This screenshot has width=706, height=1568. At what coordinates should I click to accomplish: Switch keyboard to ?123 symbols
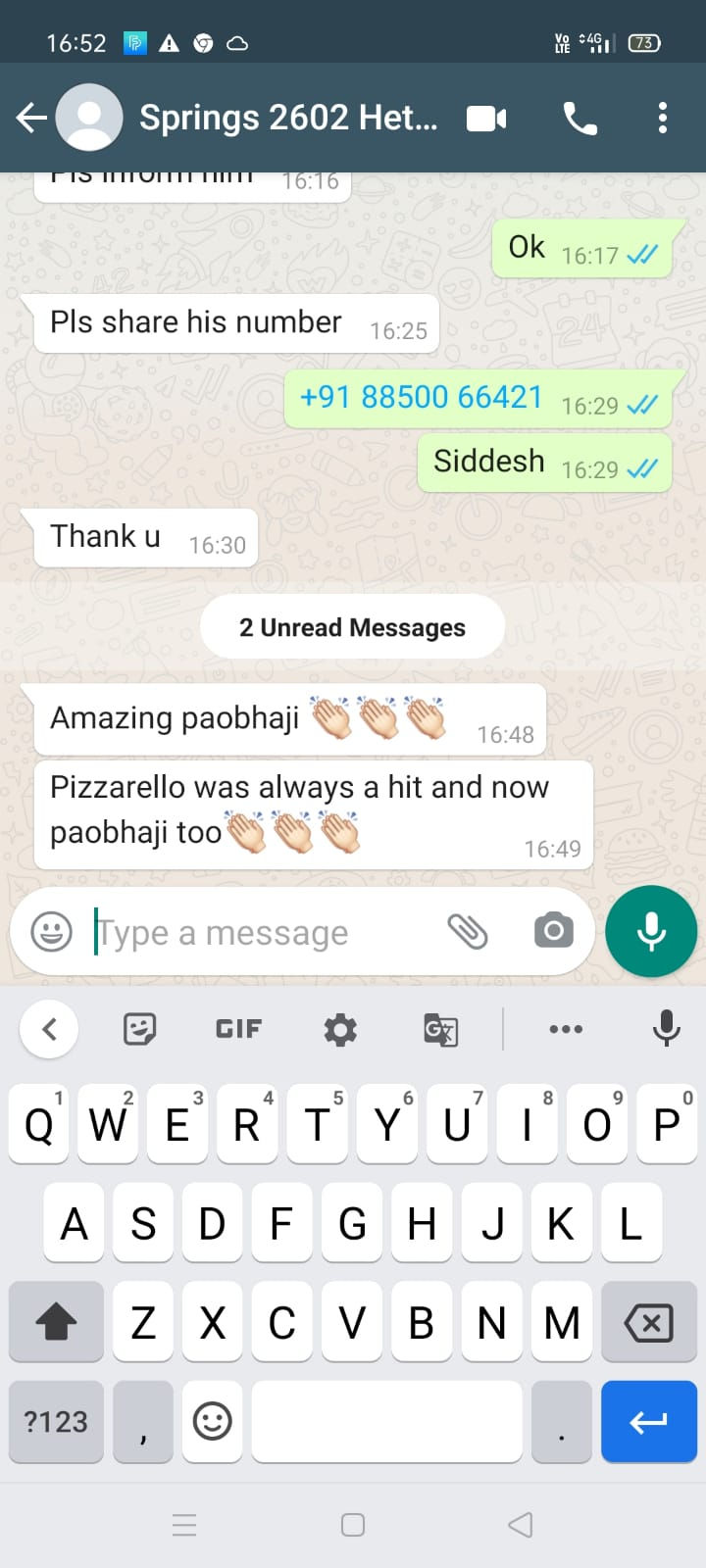[56, 1422]
